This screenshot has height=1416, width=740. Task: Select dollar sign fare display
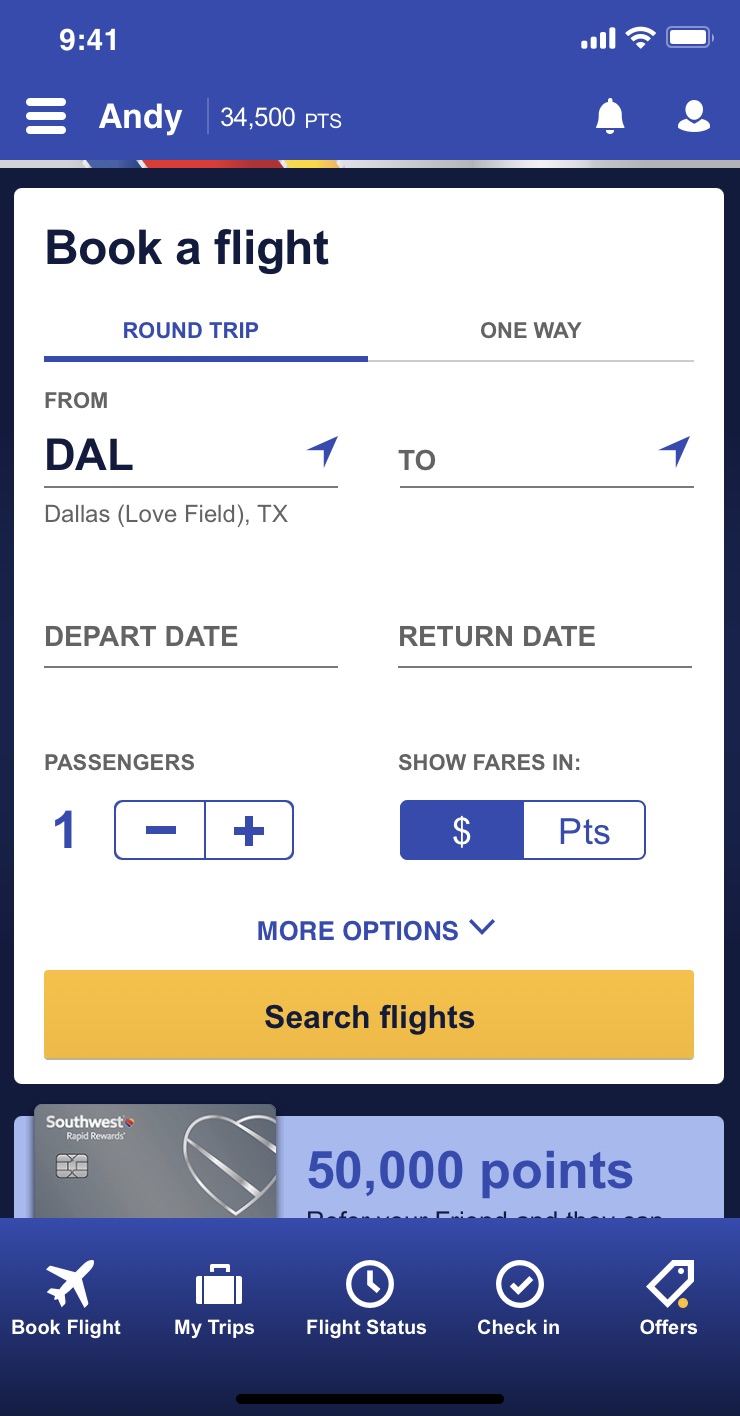click(461, 830)
